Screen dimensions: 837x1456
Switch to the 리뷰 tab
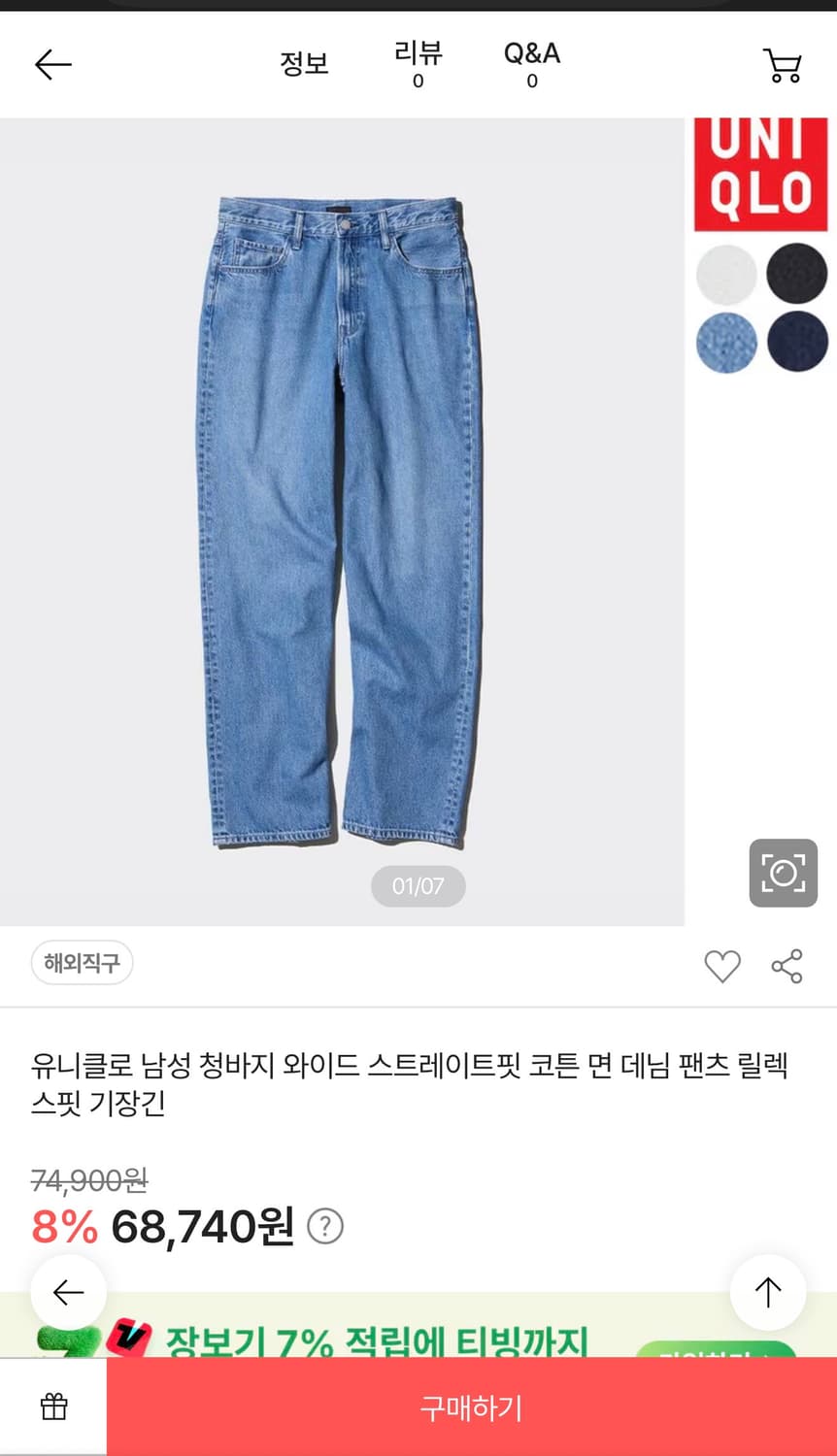[419, 56]
